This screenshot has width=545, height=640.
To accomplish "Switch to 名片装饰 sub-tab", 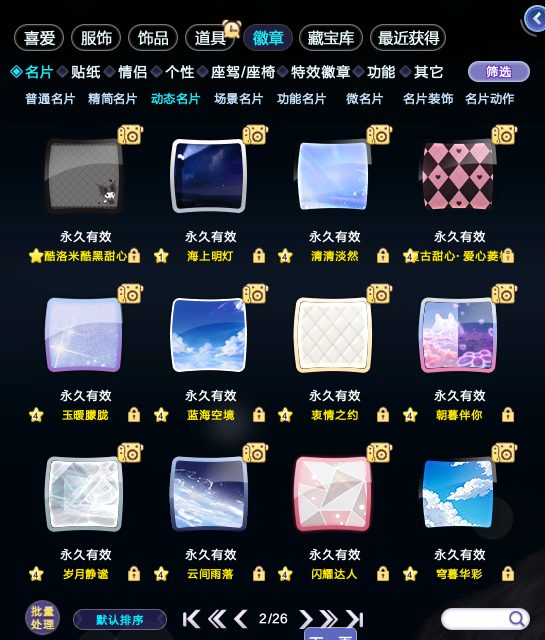I will [x=428, y=99].
